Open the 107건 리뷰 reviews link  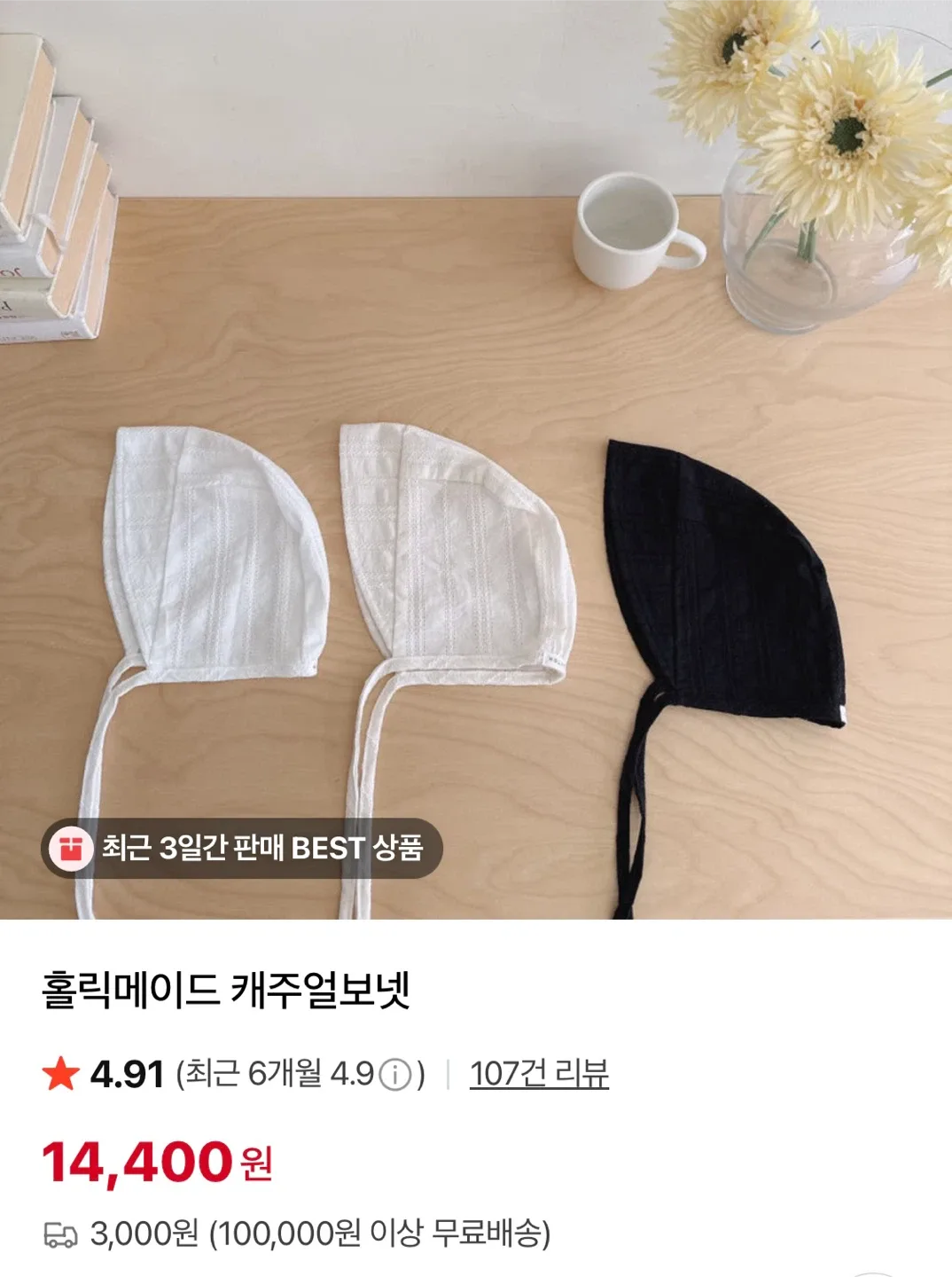click(x=539, y=1074)
